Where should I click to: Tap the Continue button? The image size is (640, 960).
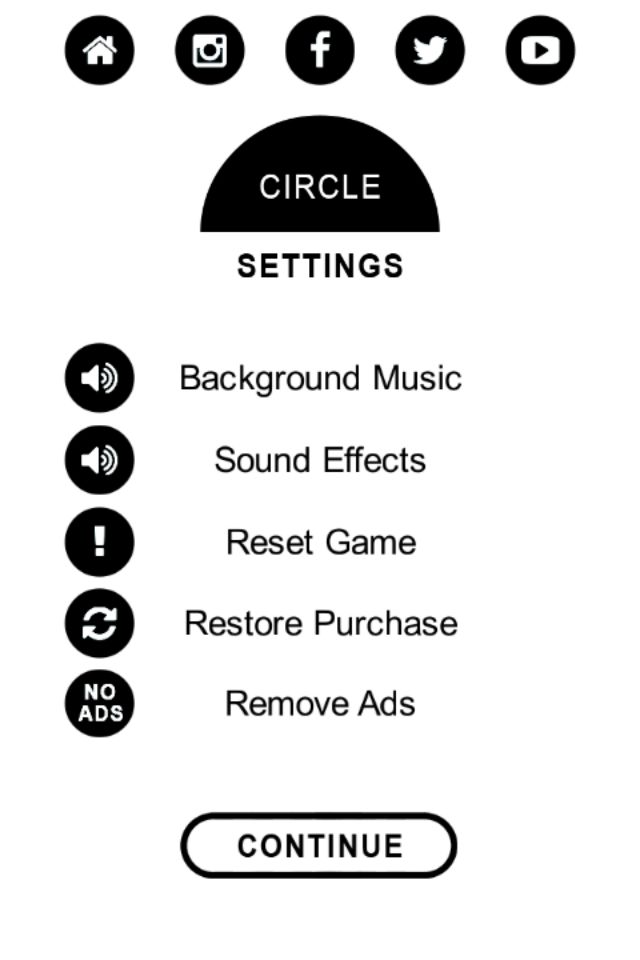[x=319, y=846]
